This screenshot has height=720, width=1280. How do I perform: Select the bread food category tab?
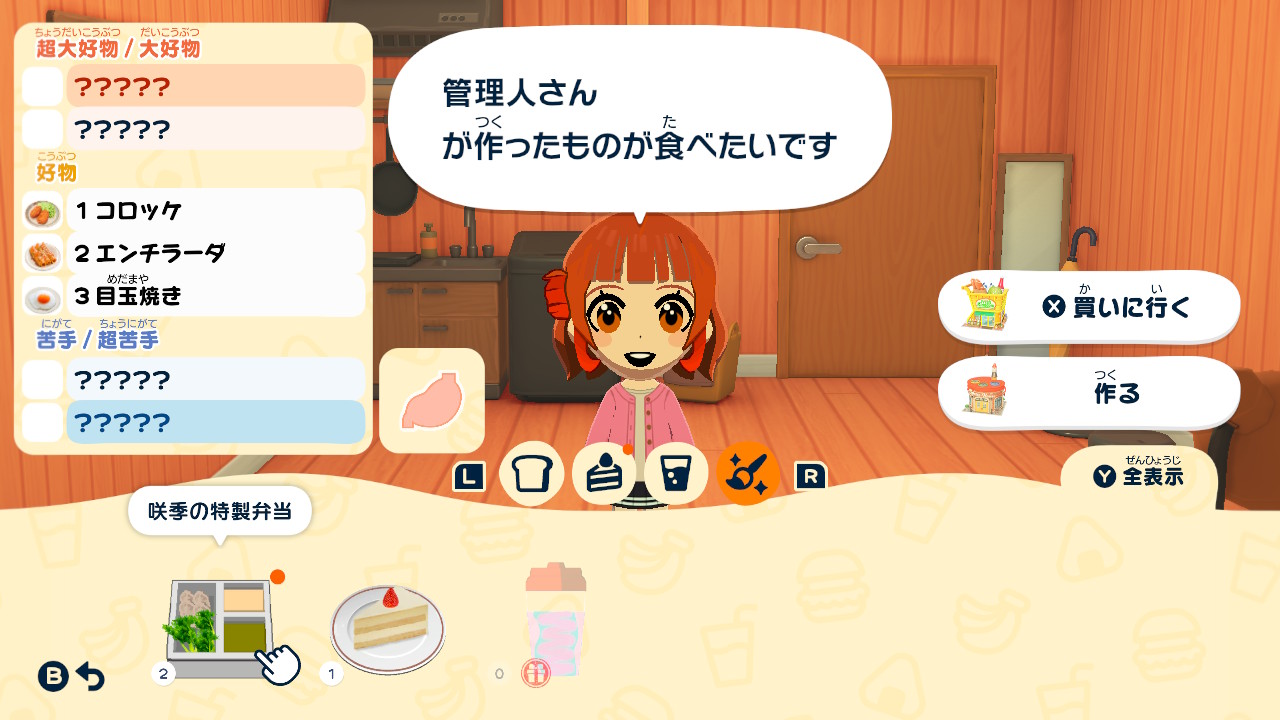pyautogui.click(x=532, y=474)
